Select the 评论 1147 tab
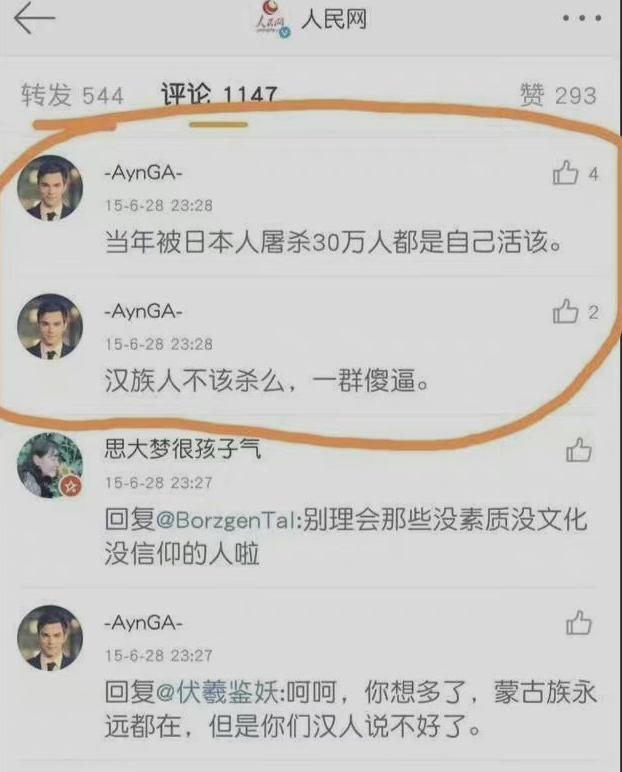This screenshot has width=622, height=772. coord(219,96)
